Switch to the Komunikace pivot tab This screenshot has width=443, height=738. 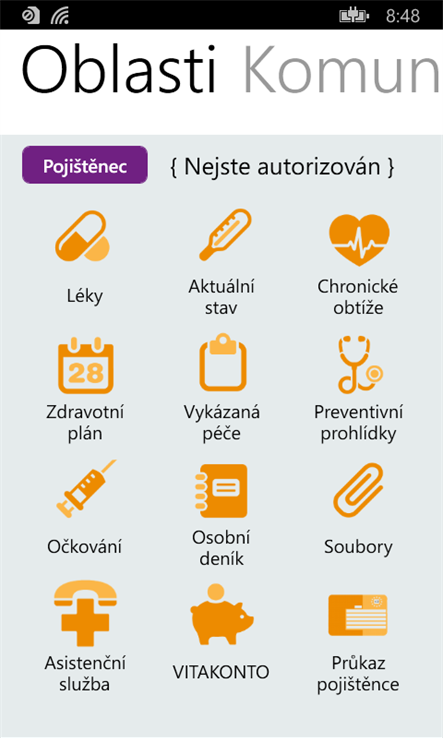tap(342, 71)
